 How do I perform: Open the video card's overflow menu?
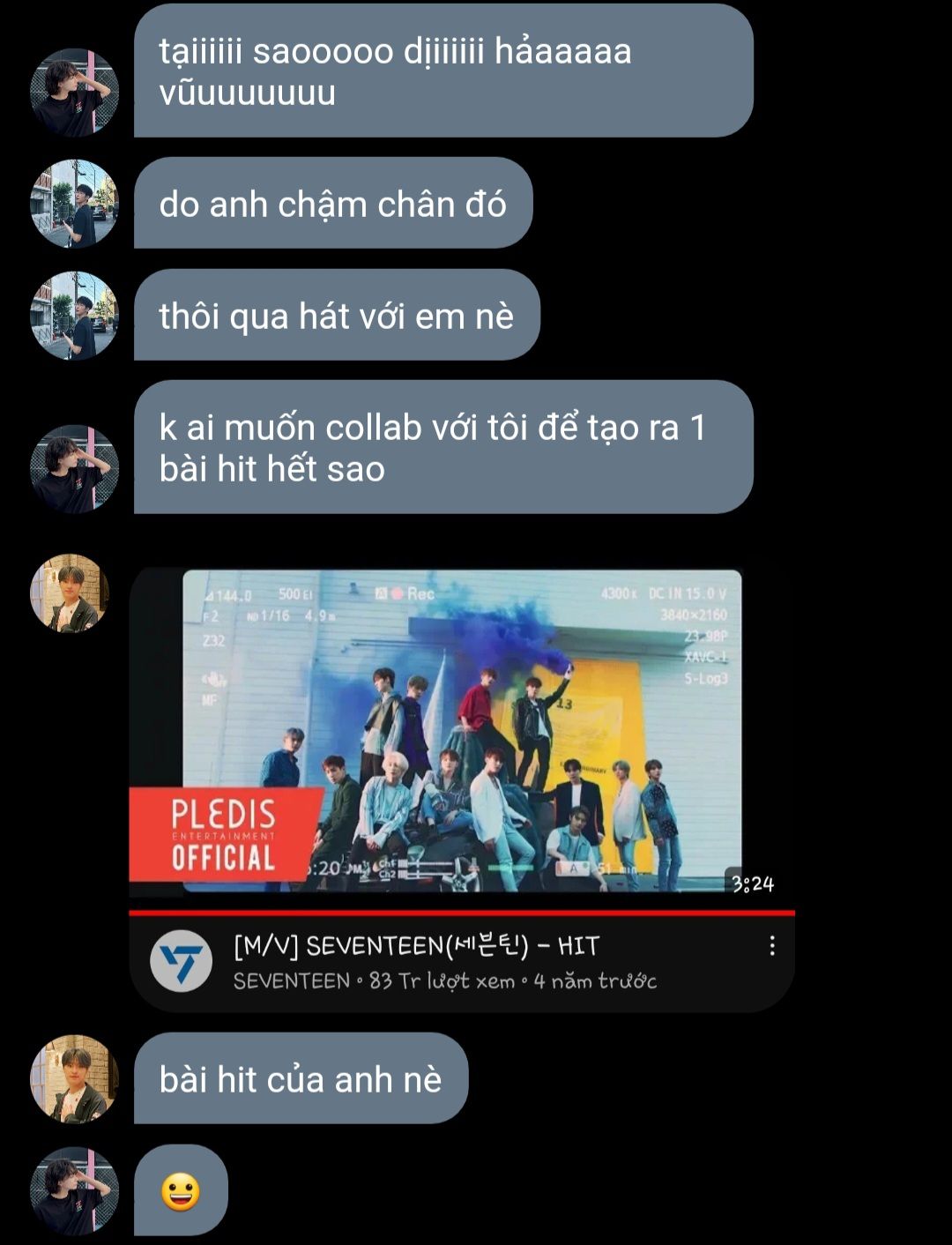pos(771,946)
